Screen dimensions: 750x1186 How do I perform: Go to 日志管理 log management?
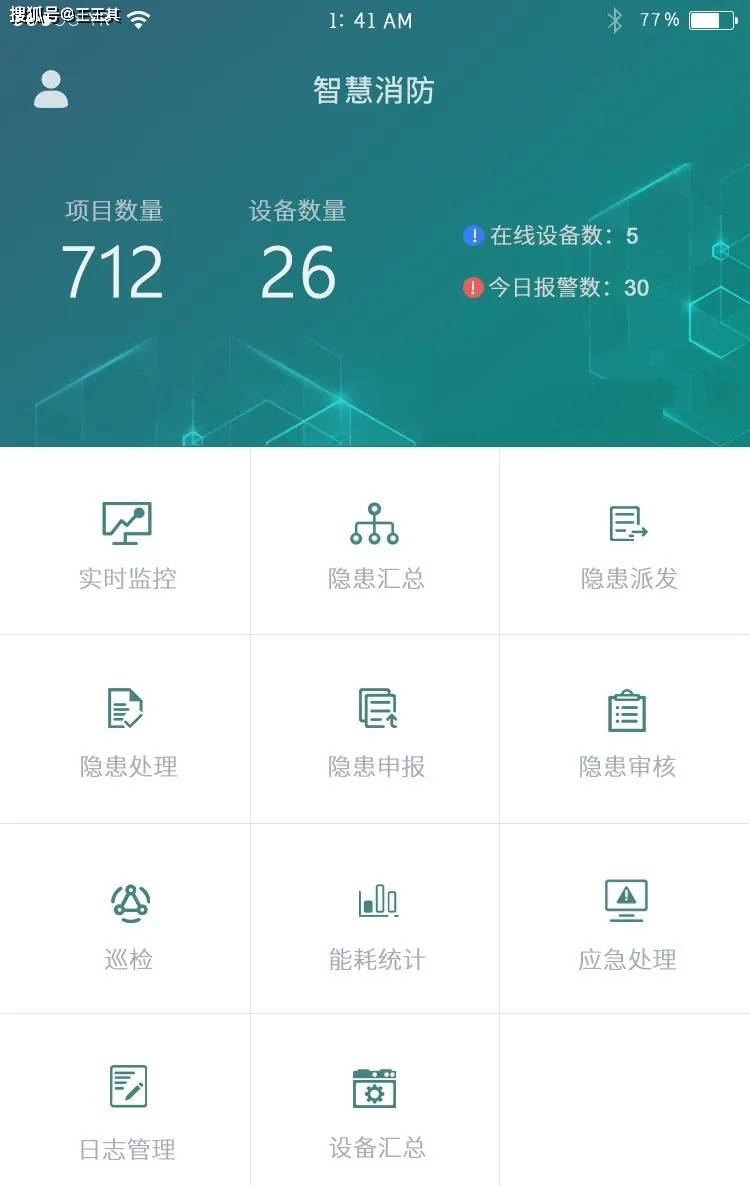tap(127, 1108)
